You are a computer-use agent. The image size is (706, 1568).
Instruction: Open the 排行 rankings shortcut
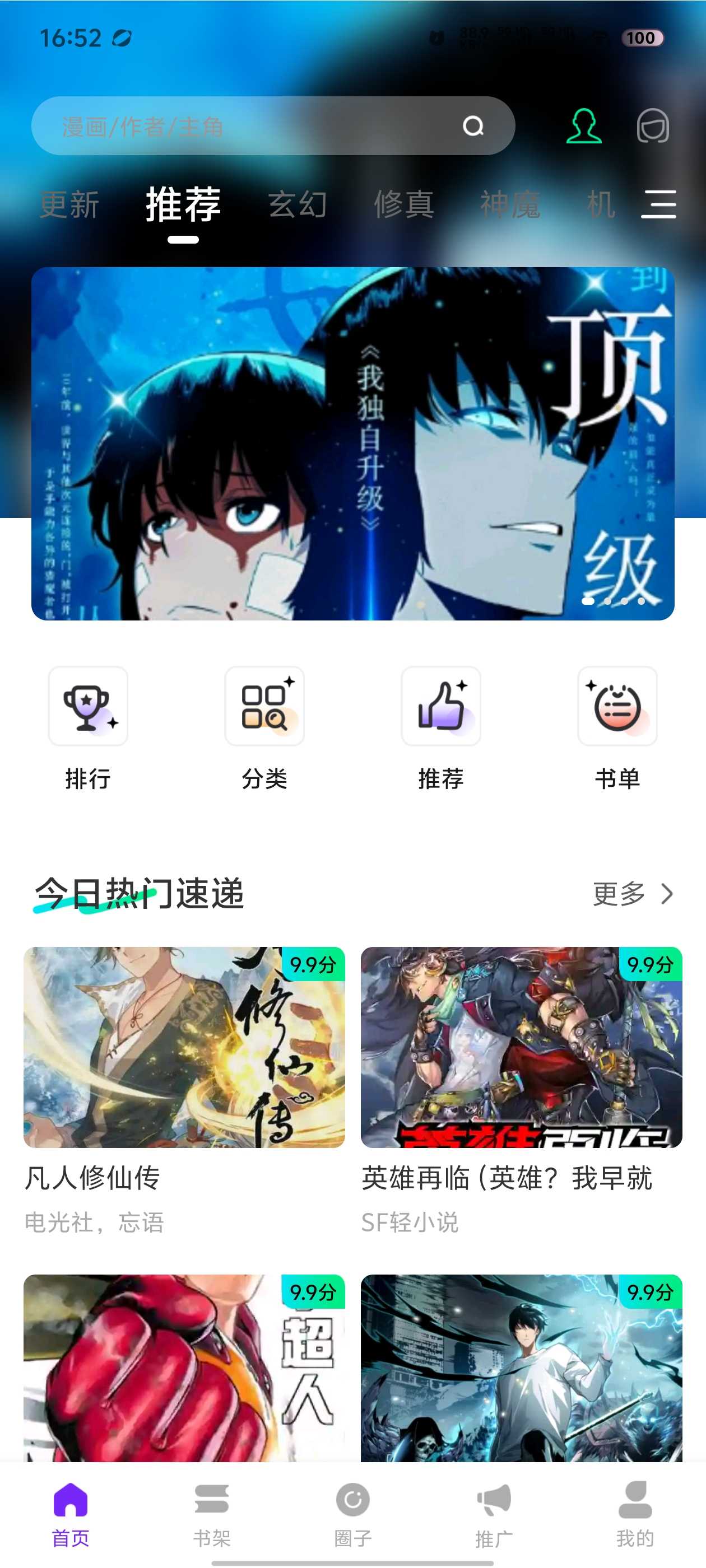[x=89, y=727]
